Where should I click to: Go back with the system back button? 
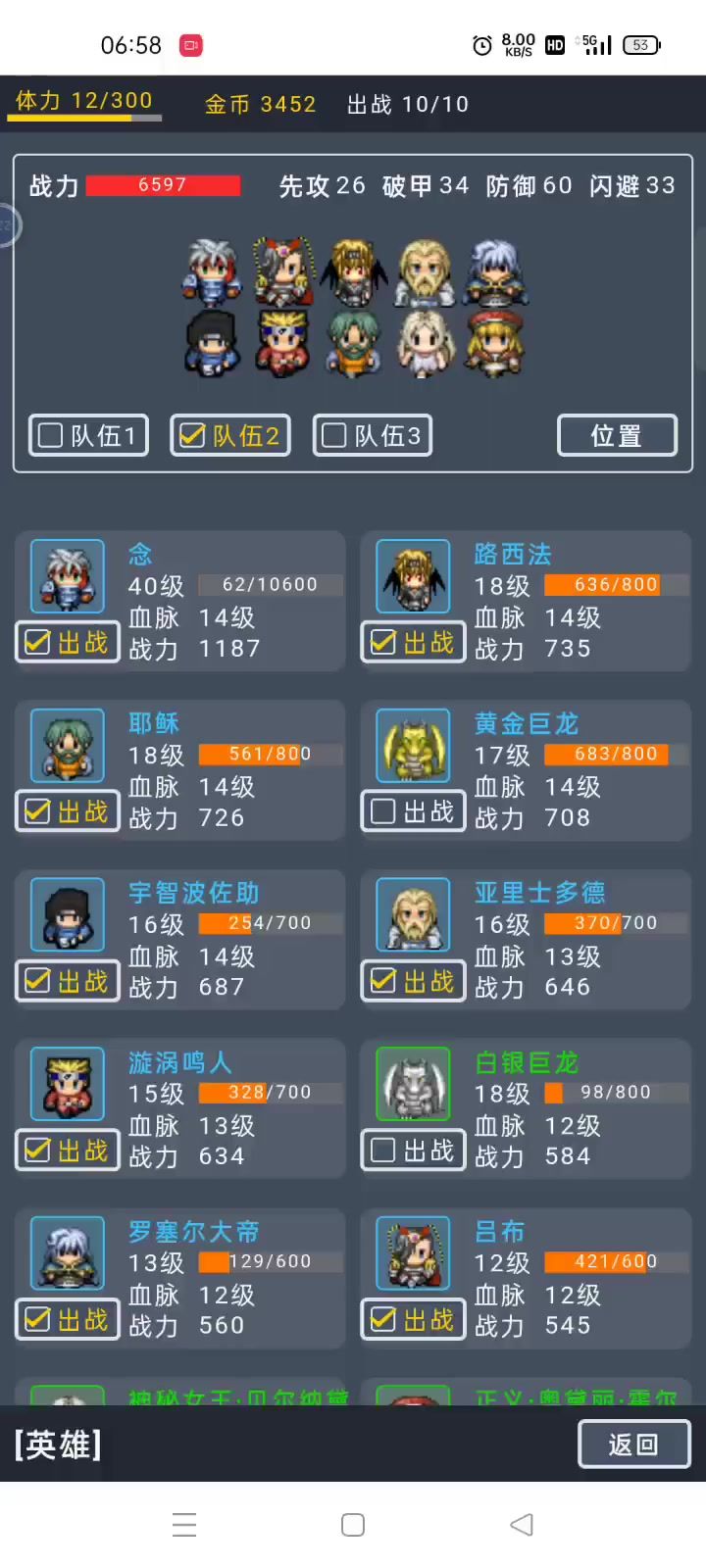click(522, 1525)
